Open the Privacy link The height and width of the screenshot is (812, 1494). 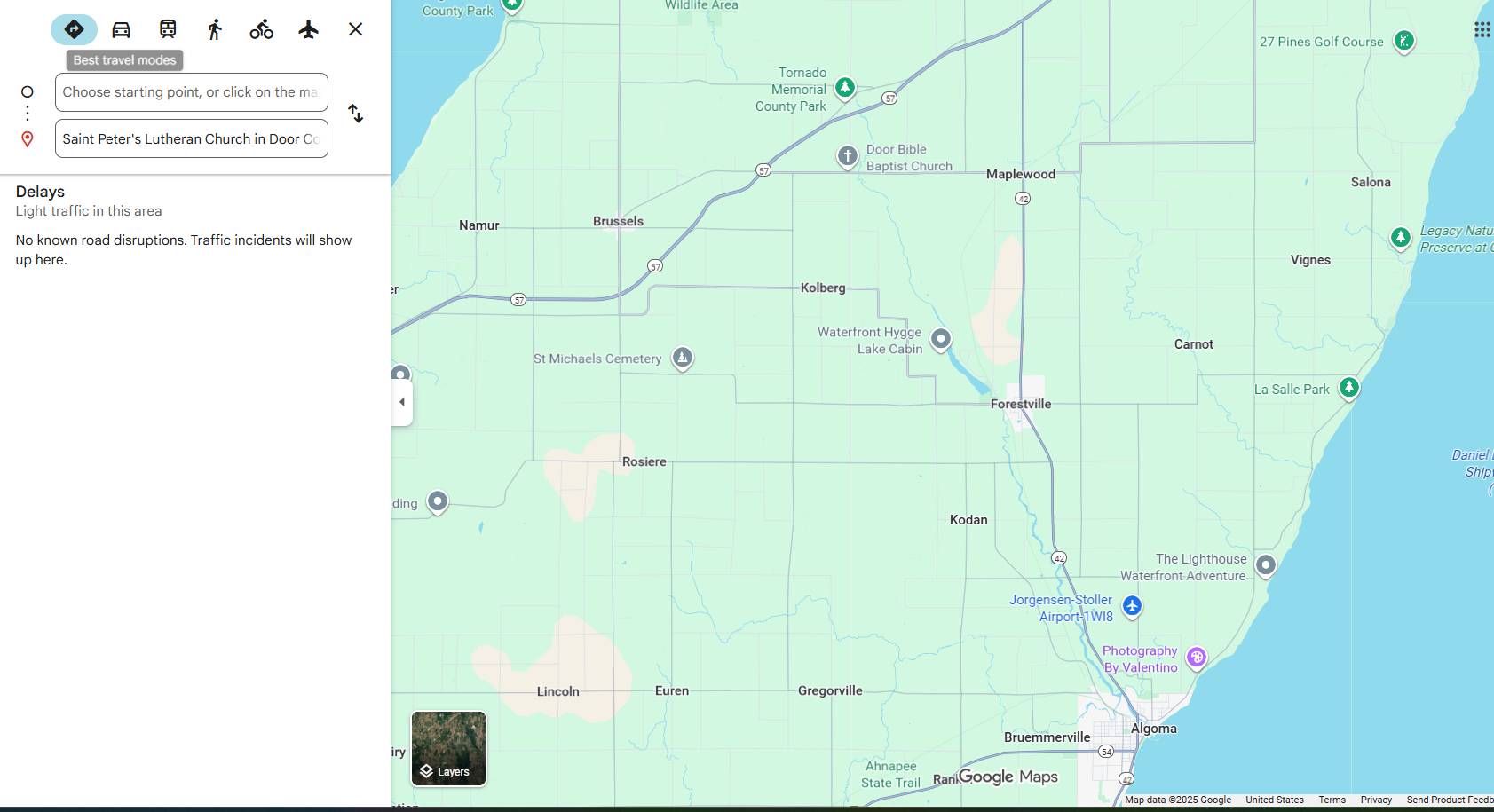point(1375,800)
